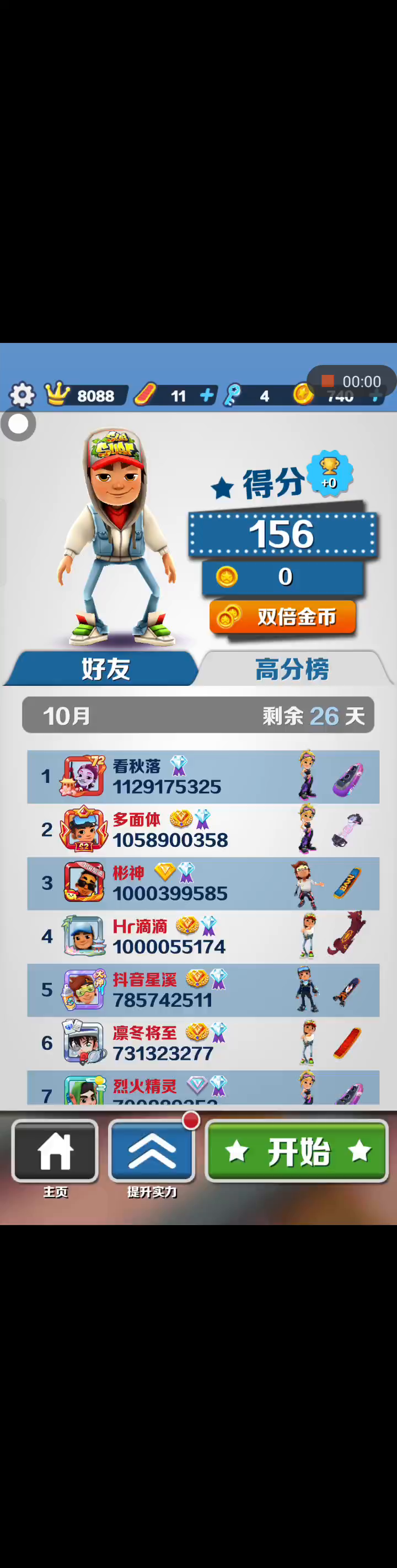Image resolution: width=397 pixels, height=1568 pixels.
Task: Open 抖音星溪's leaderboard row
Action: click(203, 990)
